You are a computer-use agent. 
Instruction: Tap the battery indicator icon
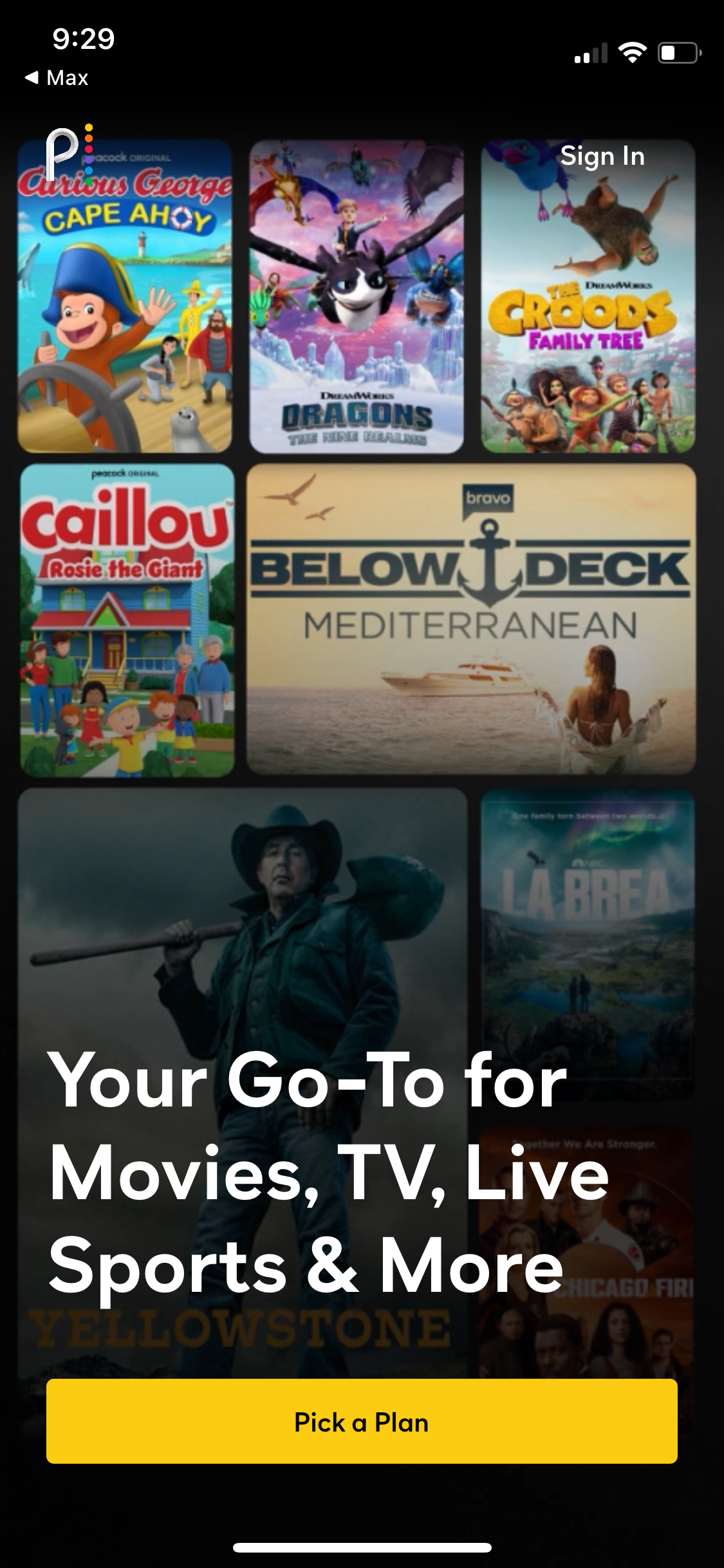click(x=678, y=54)
